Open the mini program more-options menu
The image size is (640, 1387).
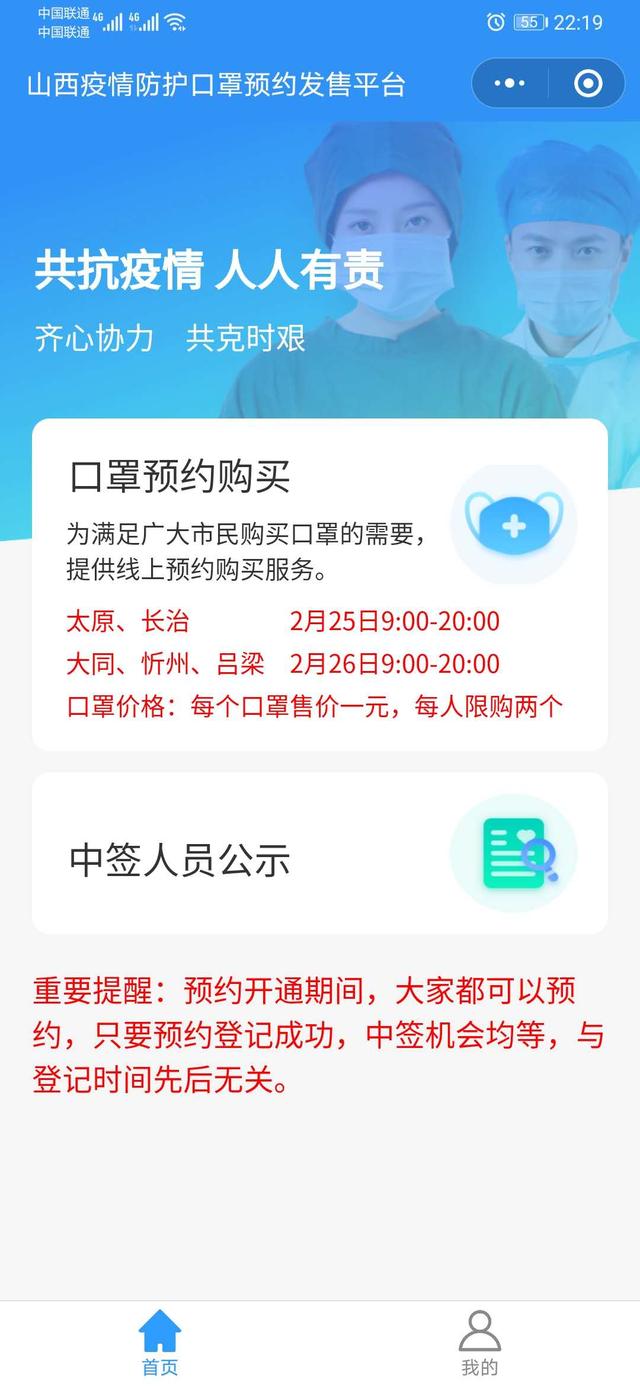(x=510, y=84)
